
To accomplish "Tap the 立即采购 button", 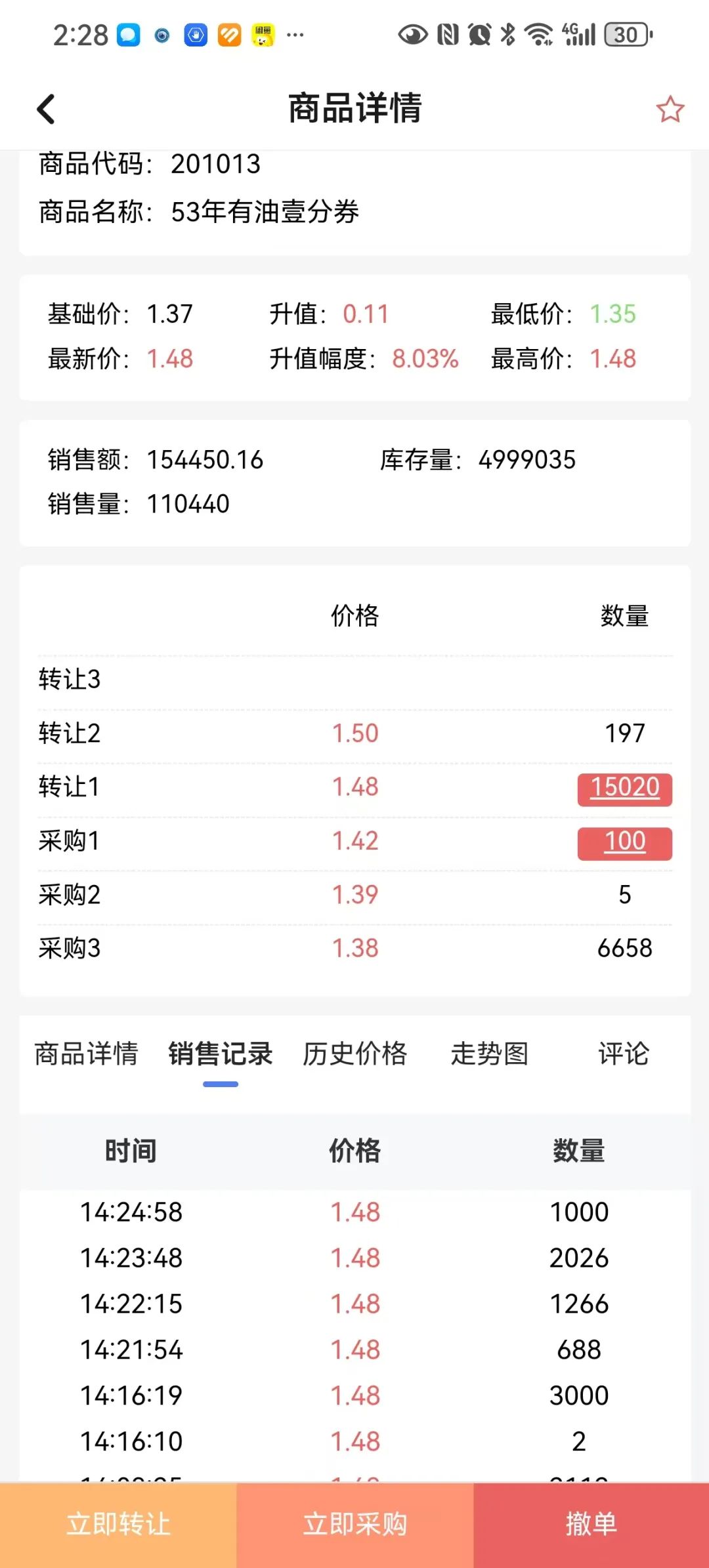I will pyautogui.click(x=354, y=1523).
